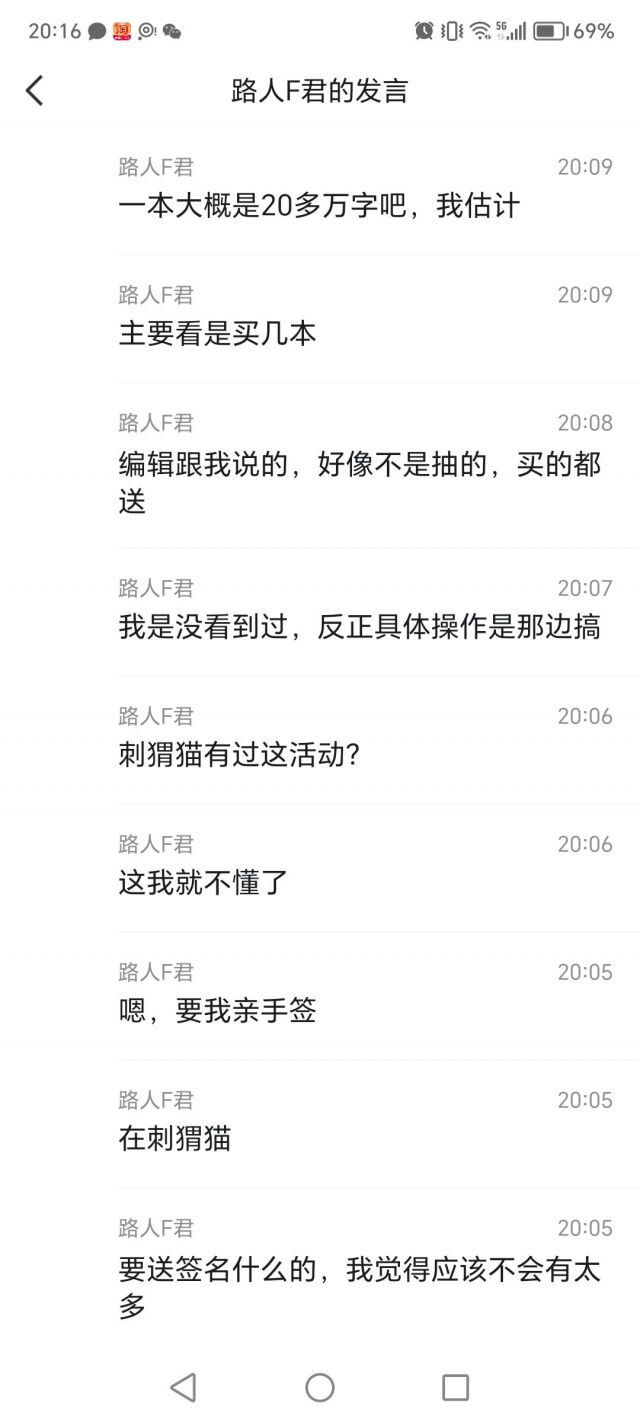The width and height of the screenshot is (640, 1422).
Task: Jump to message 要送签名什么的
Action: pos(360,1287)
